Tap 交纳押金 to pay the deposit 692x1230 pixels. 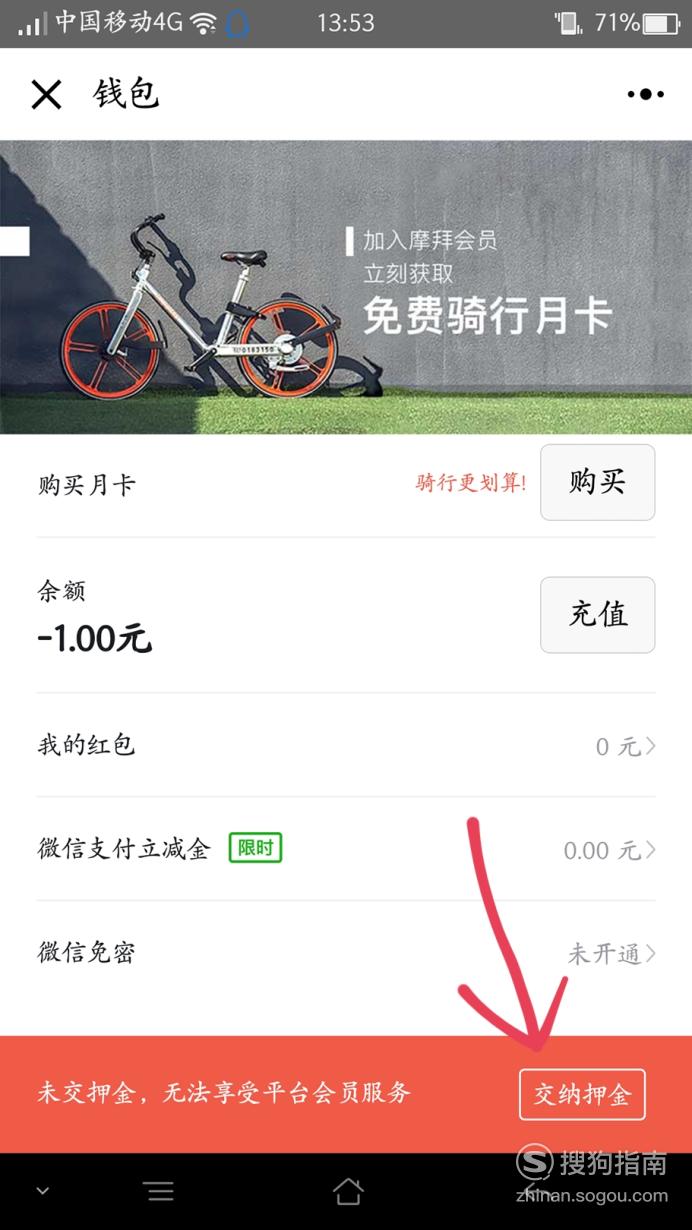click(x=582, y=1095)
